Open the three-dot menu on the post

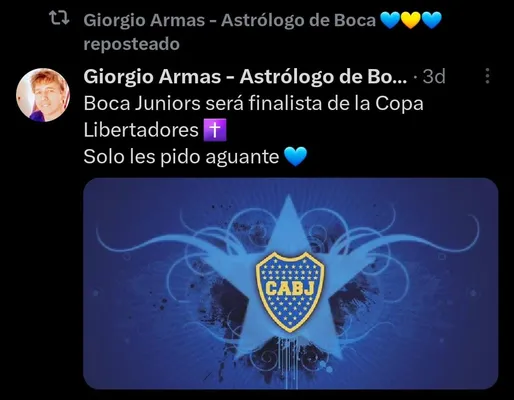click(487, 76)
